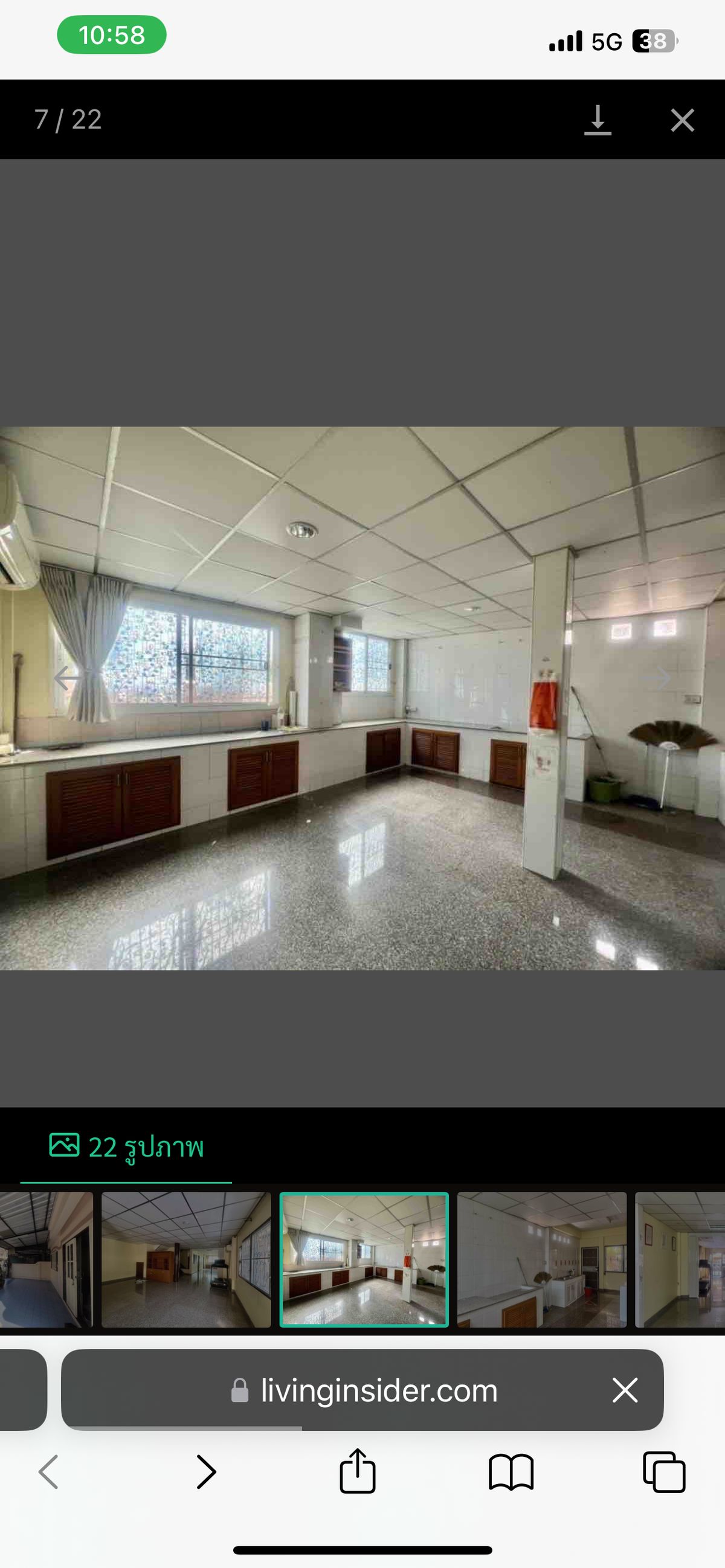Close the photo gallery viewer

681,120
